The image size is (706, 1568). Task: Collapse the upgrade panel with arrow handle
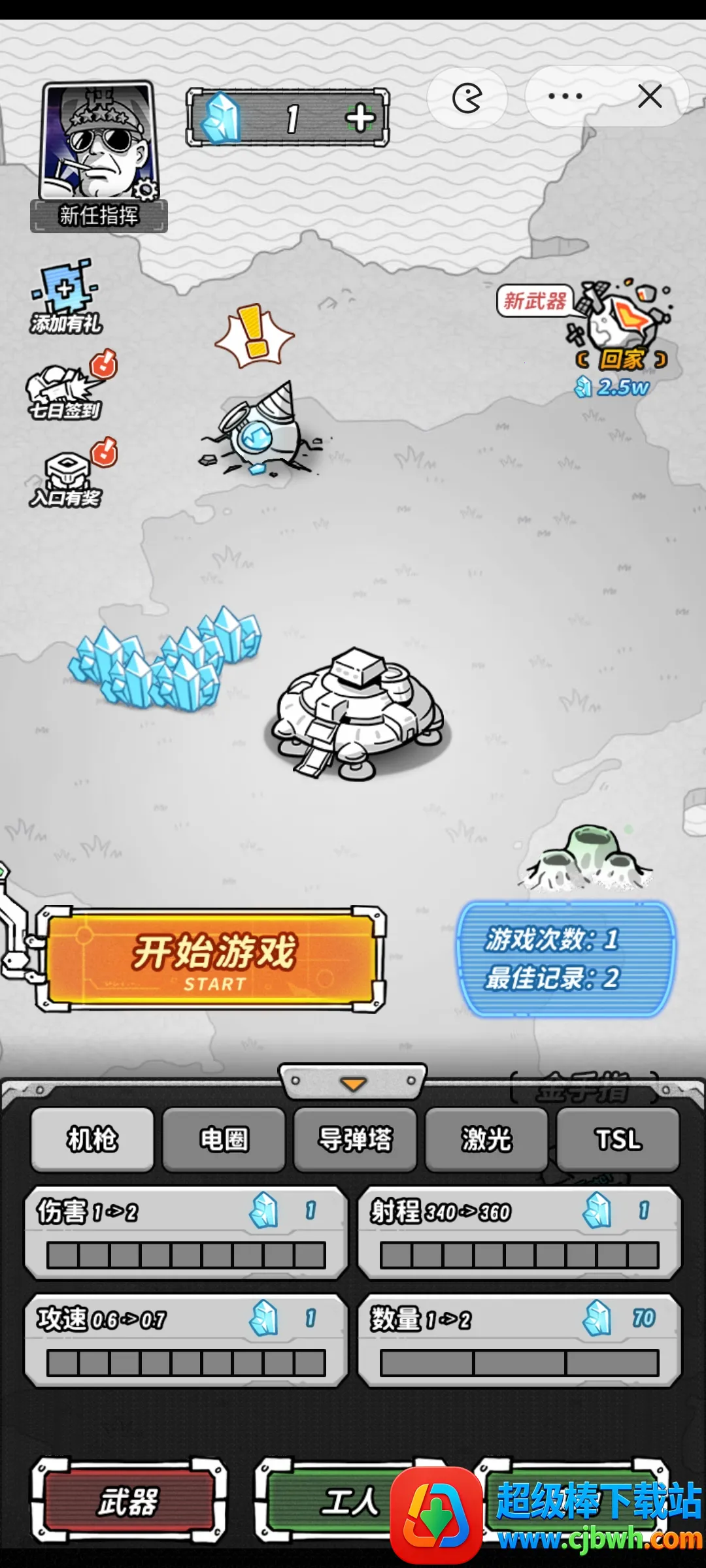(x=353, y=1083)
